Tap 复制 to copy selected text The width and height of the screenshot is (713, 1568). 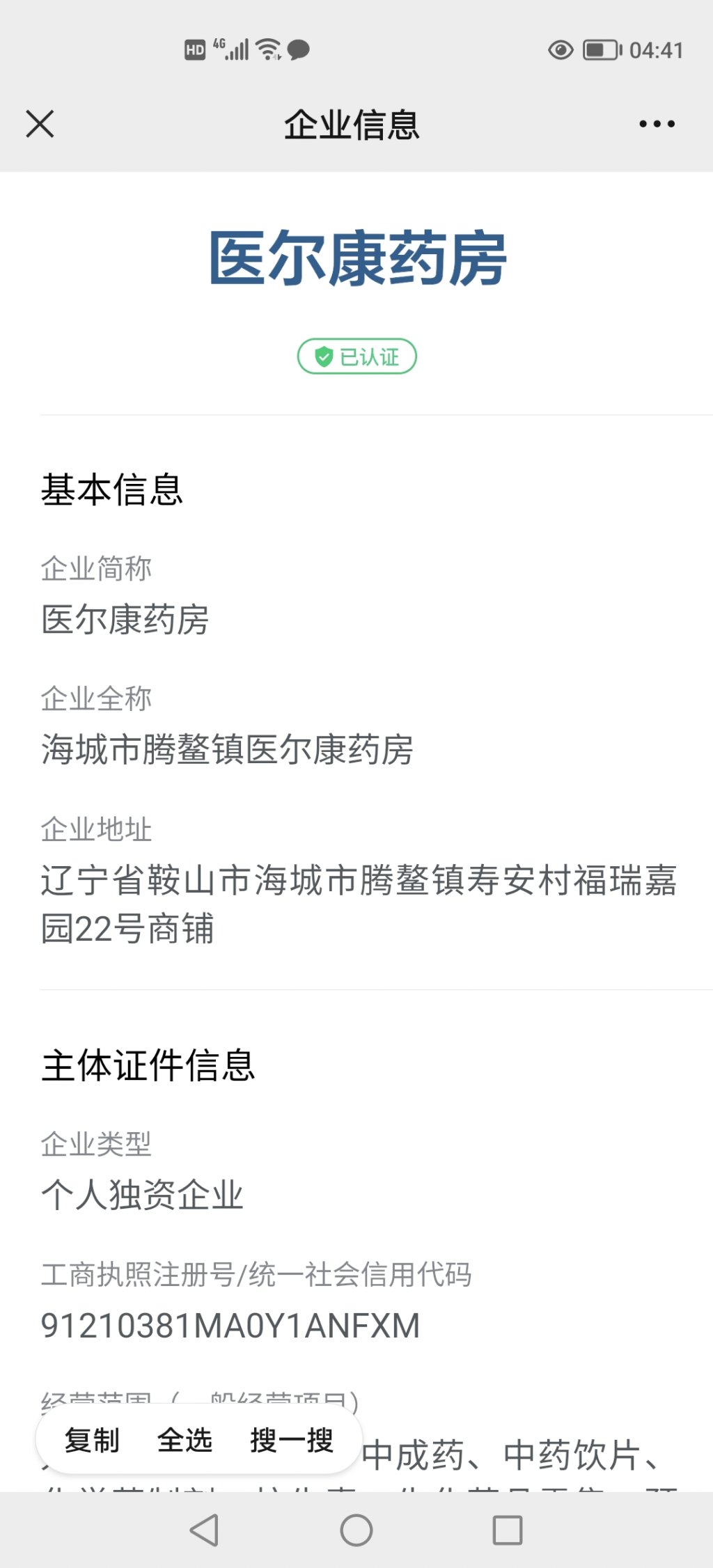pos(92,1440)
